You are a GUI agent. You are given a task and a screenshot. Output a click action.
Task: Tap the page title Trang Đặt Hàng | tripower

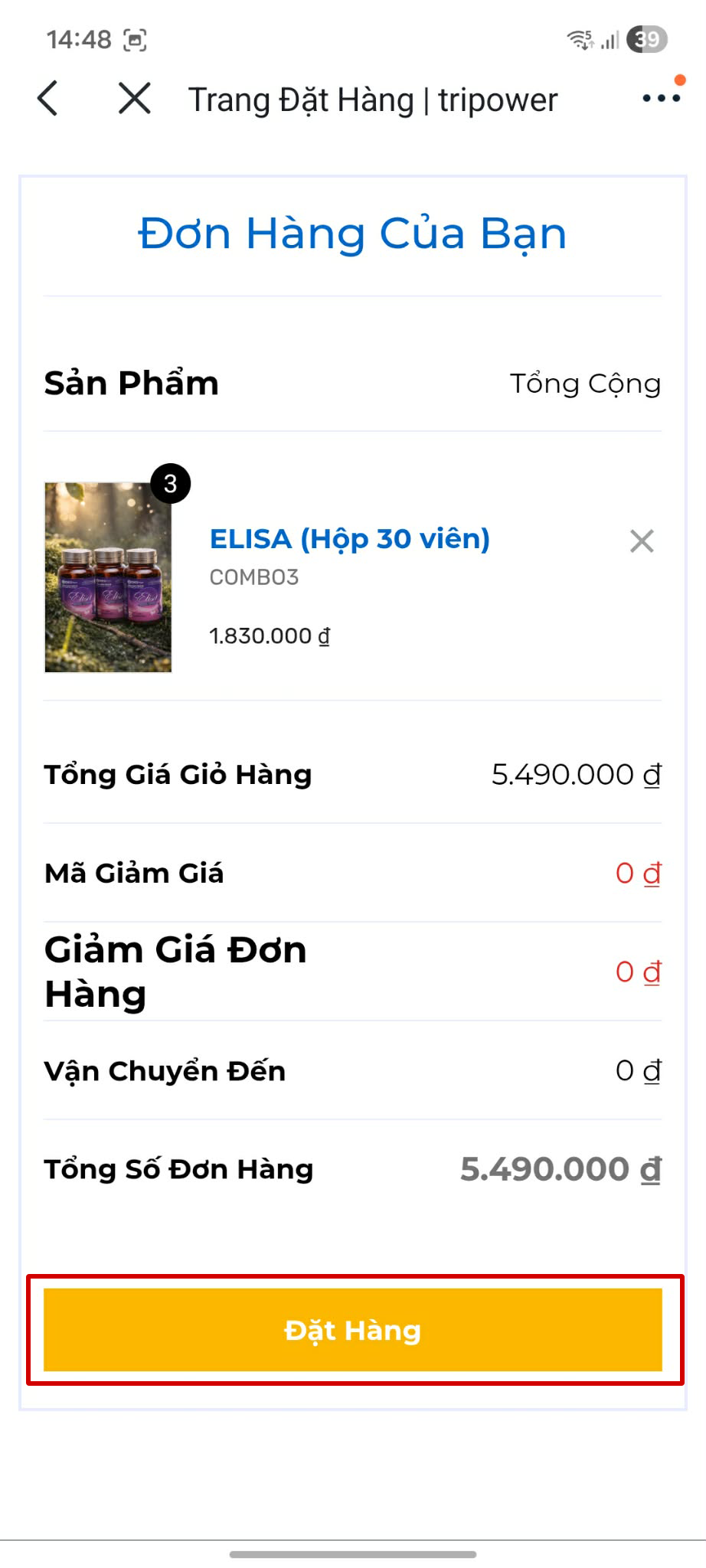[x=372, y=100]
